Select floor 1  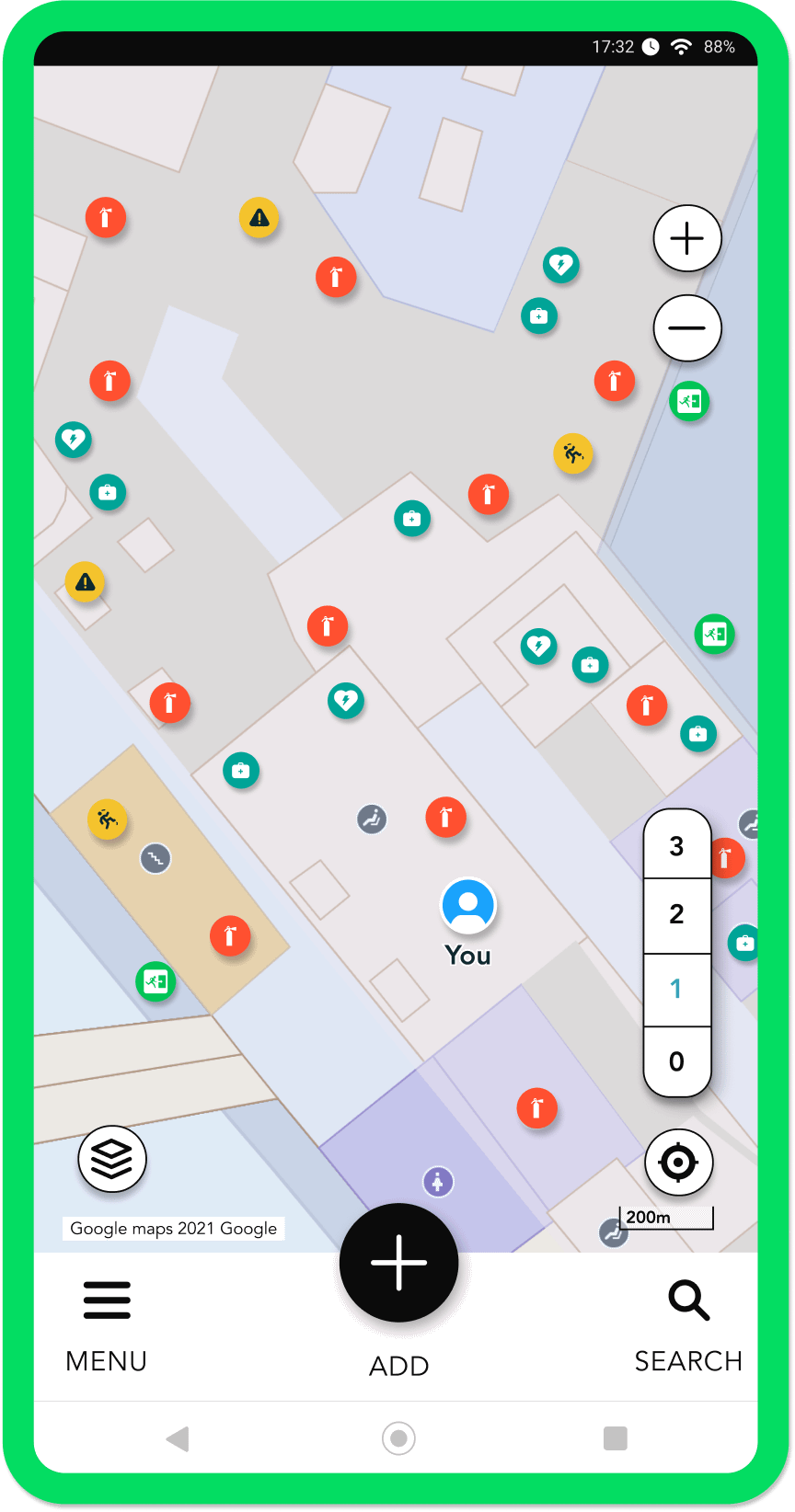(676, 989)
